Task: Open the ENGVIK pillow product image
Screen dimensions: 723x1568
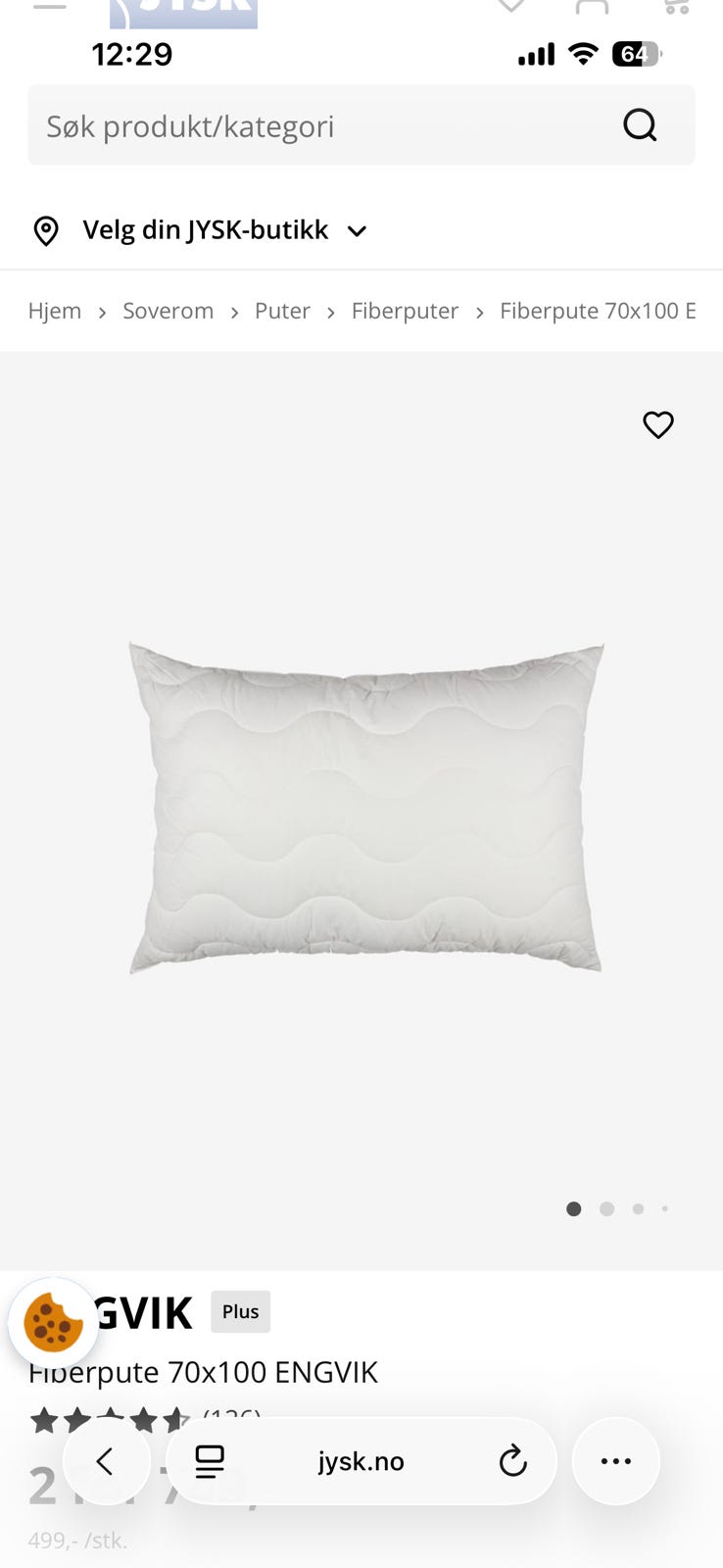Action: [364, 808]
